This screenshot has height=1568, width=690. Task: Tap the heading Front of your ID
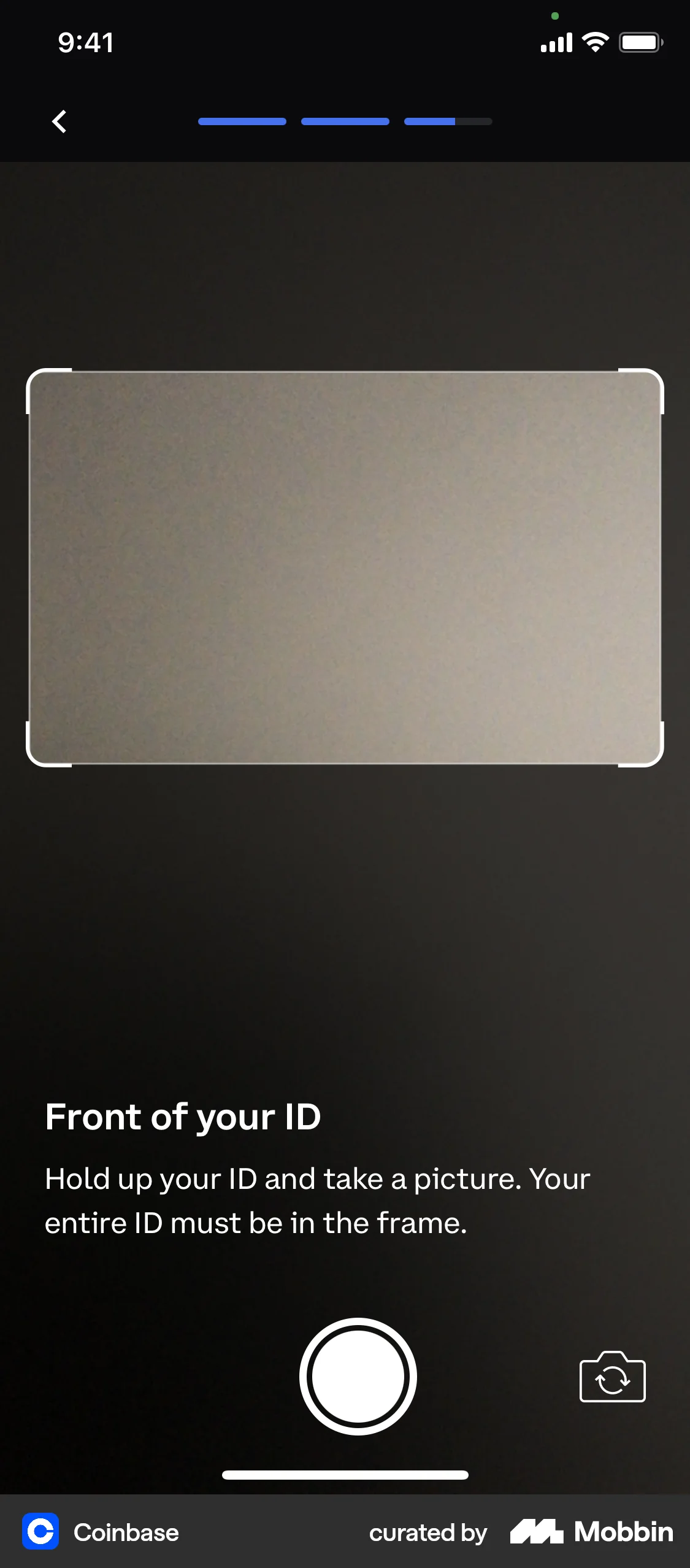click(x=182, y=1116)
